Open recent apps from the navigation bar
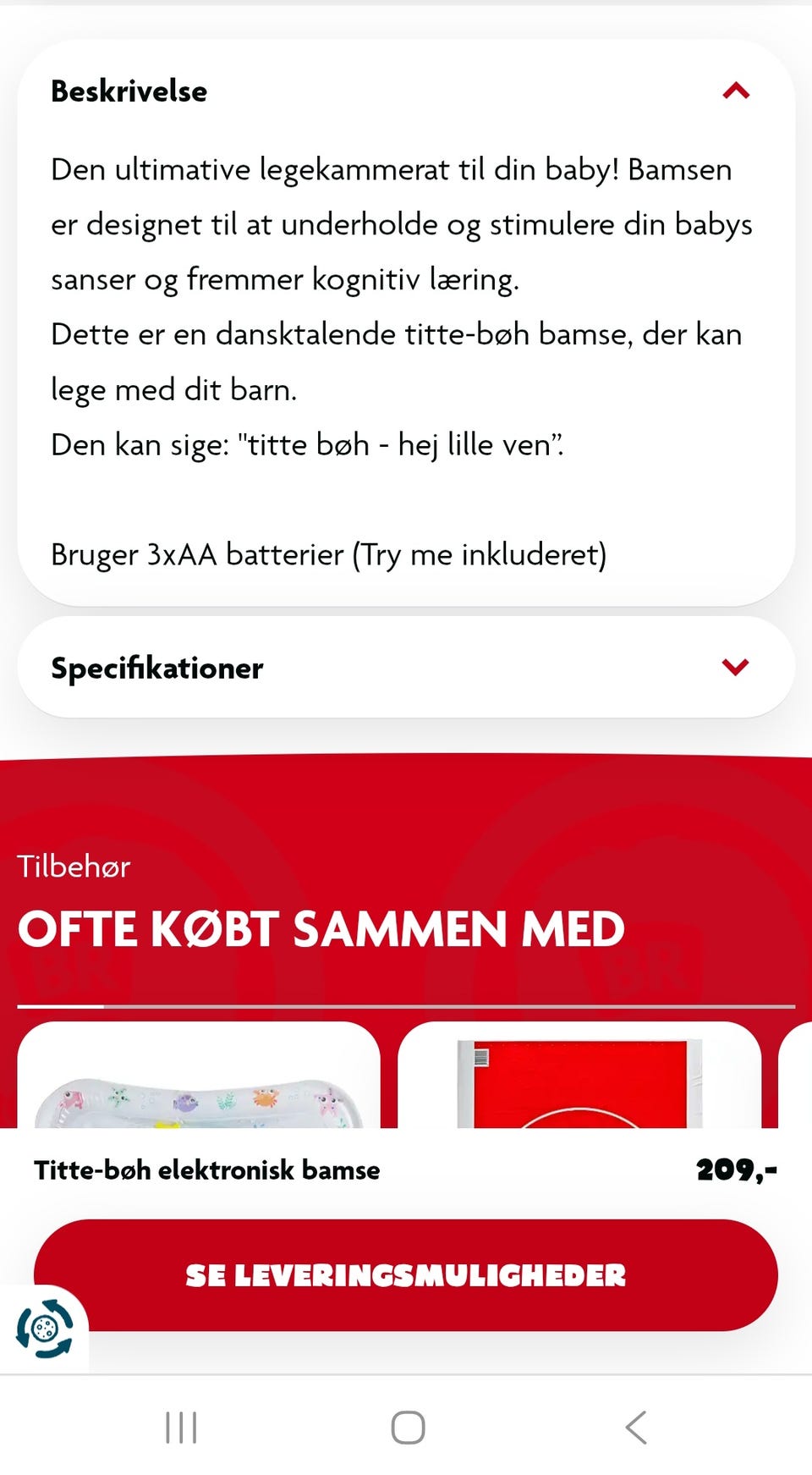Screen dimensions: 812x1475 [181, 1427]
